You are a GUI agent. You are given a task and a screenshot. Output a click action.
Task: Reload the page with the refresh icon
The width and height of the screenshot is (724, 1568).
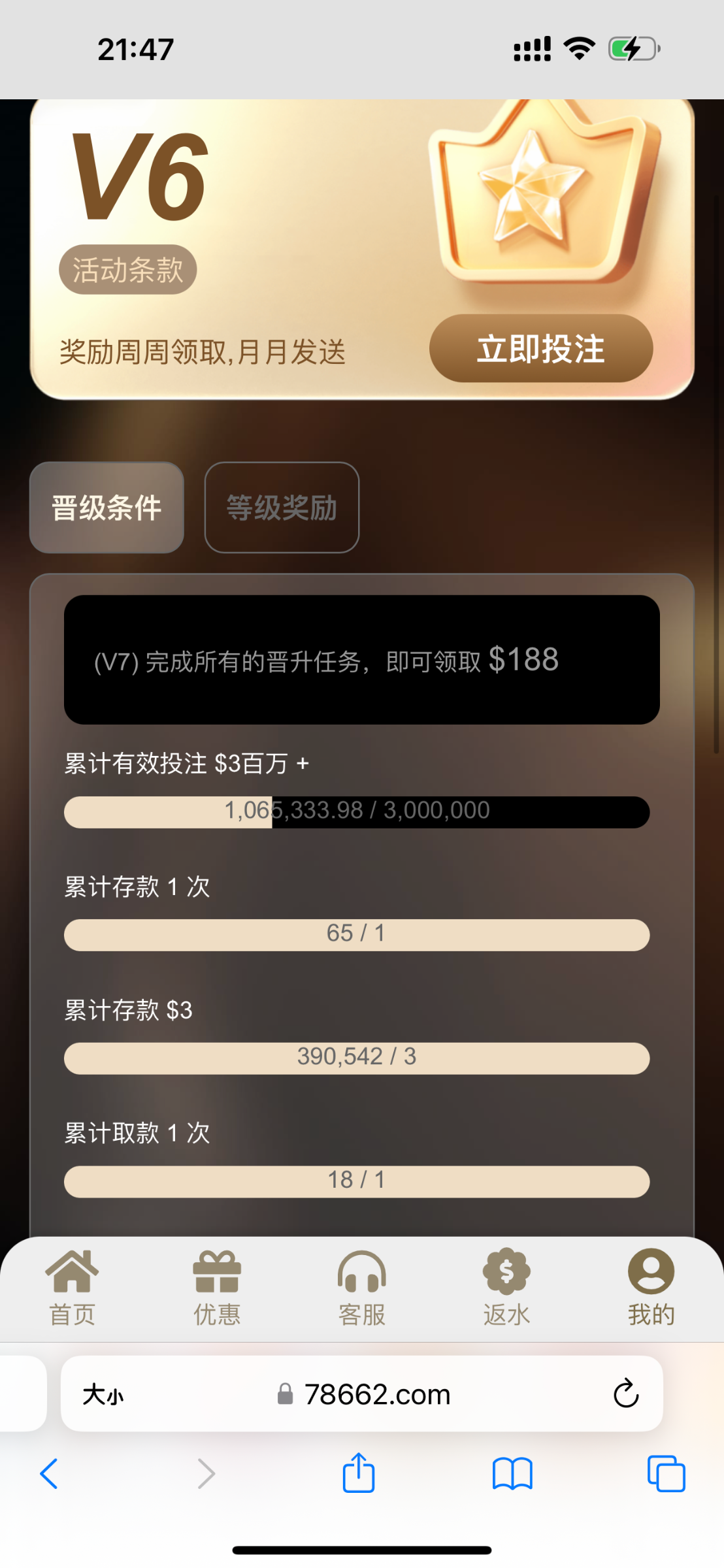(x=626, y=1393)
